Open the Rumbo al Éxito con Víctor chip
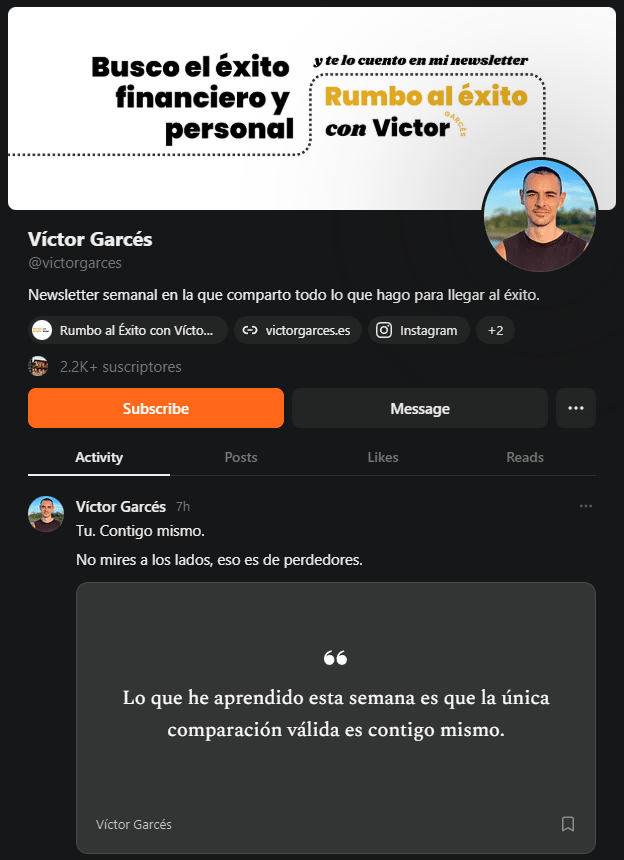The height and width of the screenshot is (860, 624). click(x=127, y=330)
